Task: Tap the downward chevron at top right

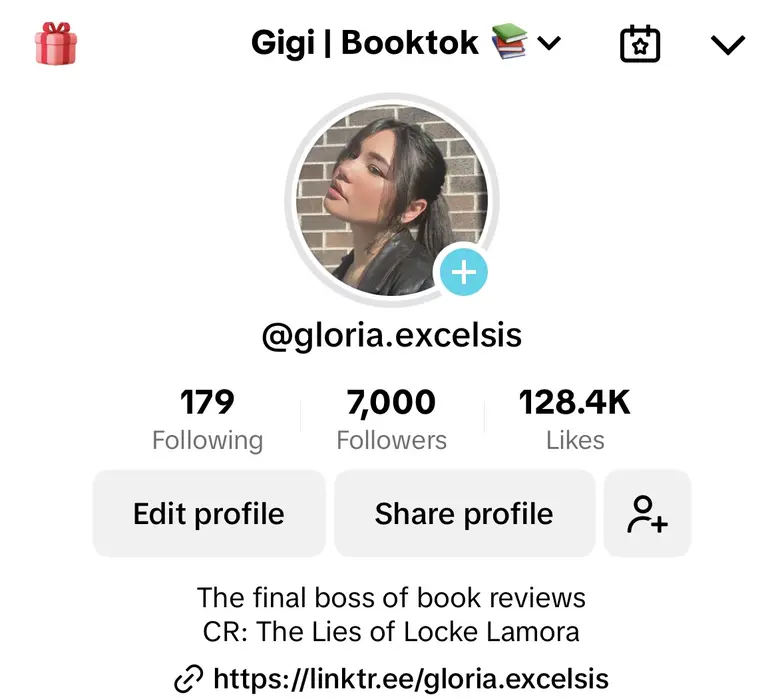Action: [x=729, y=44]
